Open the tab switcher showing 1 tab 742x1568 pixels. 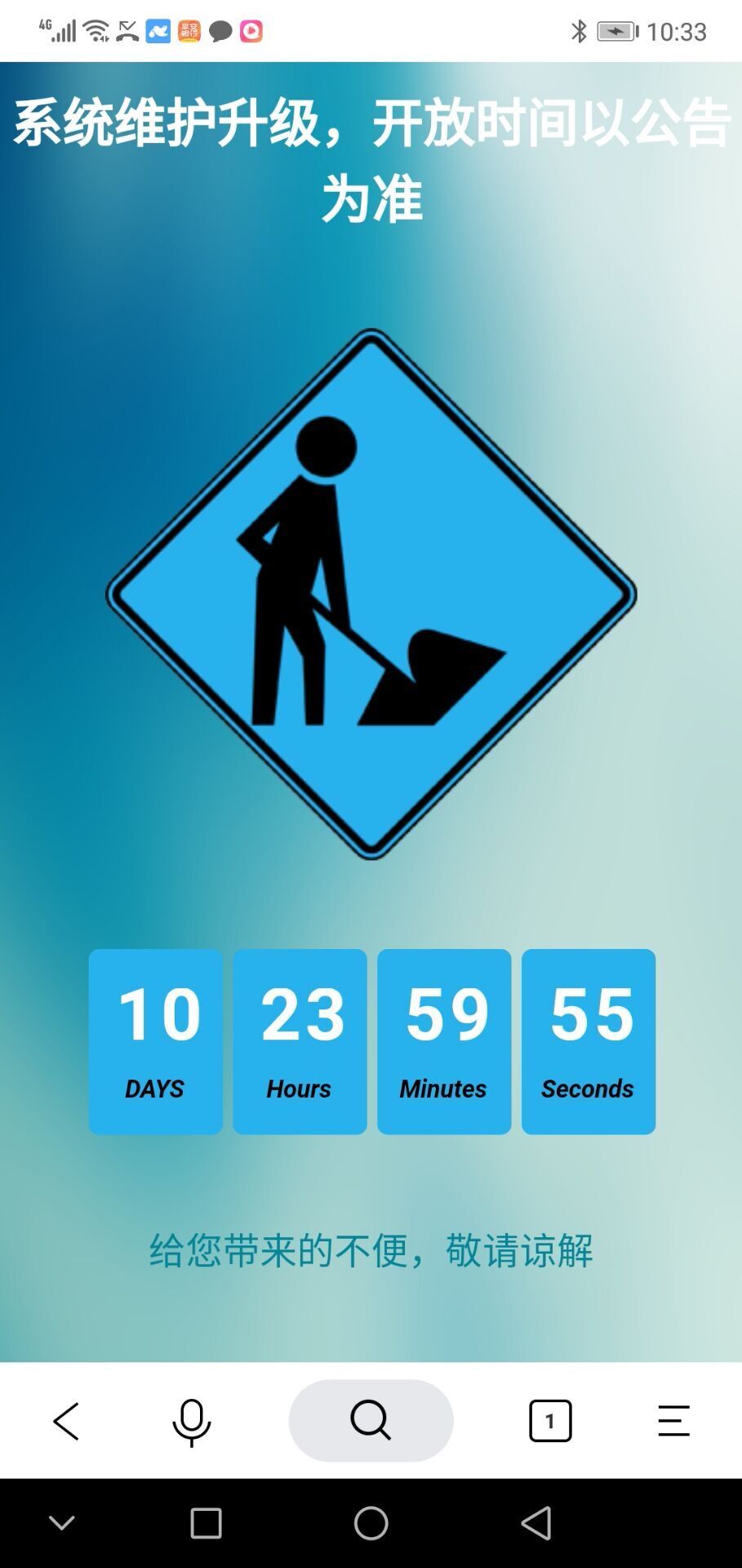pyautogui.click(x=550, y=1421)
